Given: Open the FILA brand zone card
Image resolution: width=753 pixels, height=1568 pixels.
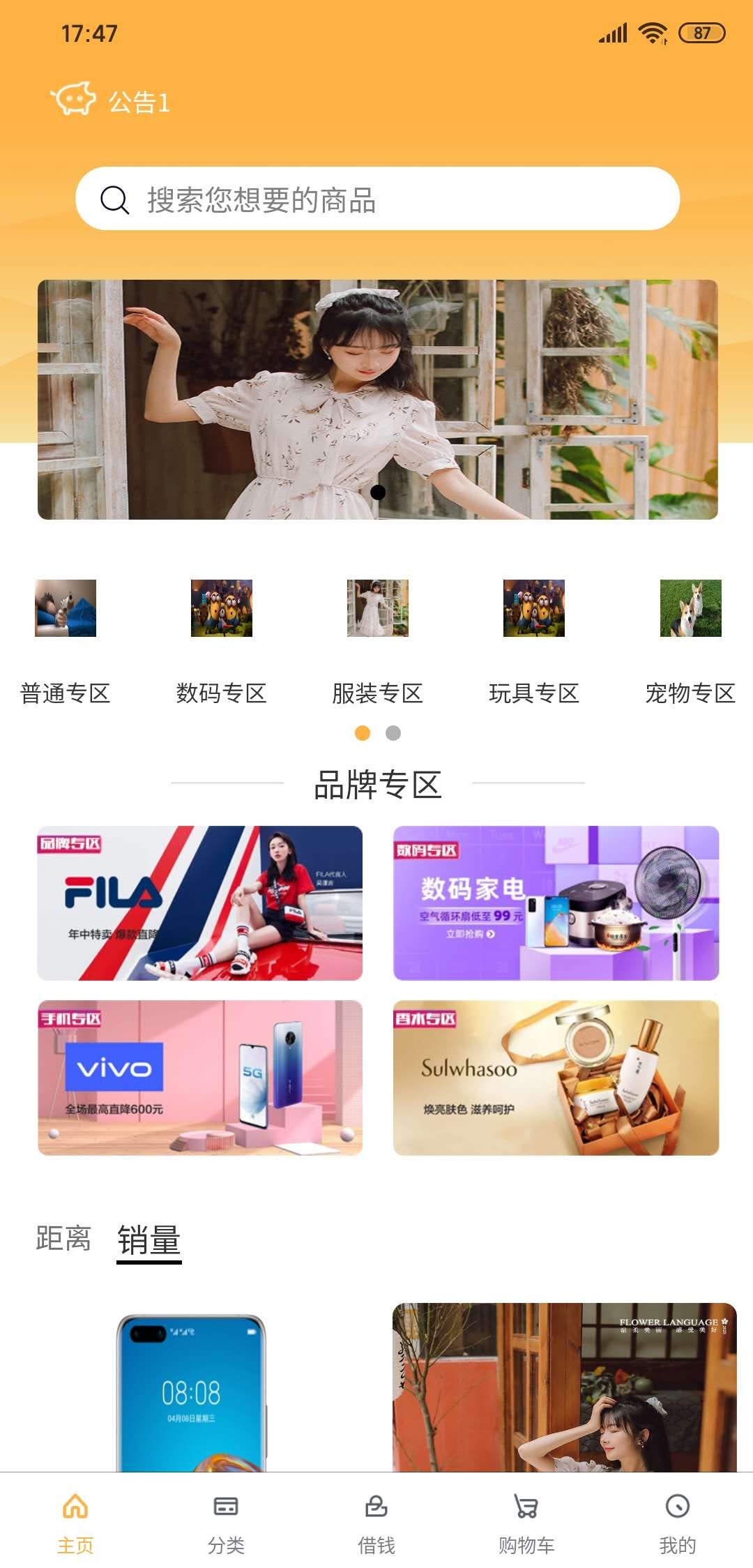Looking at the screenshot, I should pyautogui.click(x=200, y=903).
